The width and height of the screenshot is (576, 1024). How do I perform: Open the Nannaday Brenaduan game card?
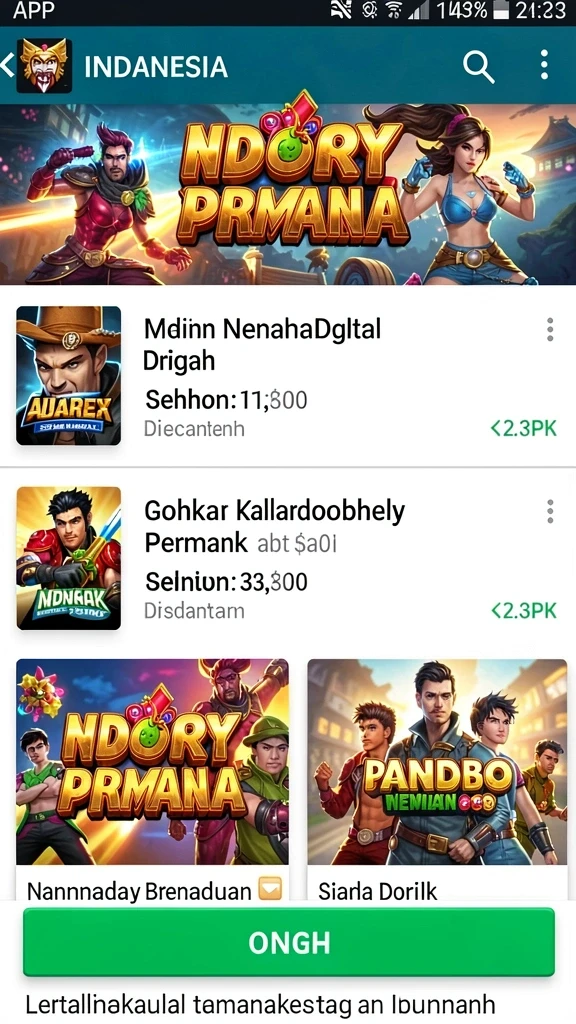pyautogui.click(x=152, y=781)
